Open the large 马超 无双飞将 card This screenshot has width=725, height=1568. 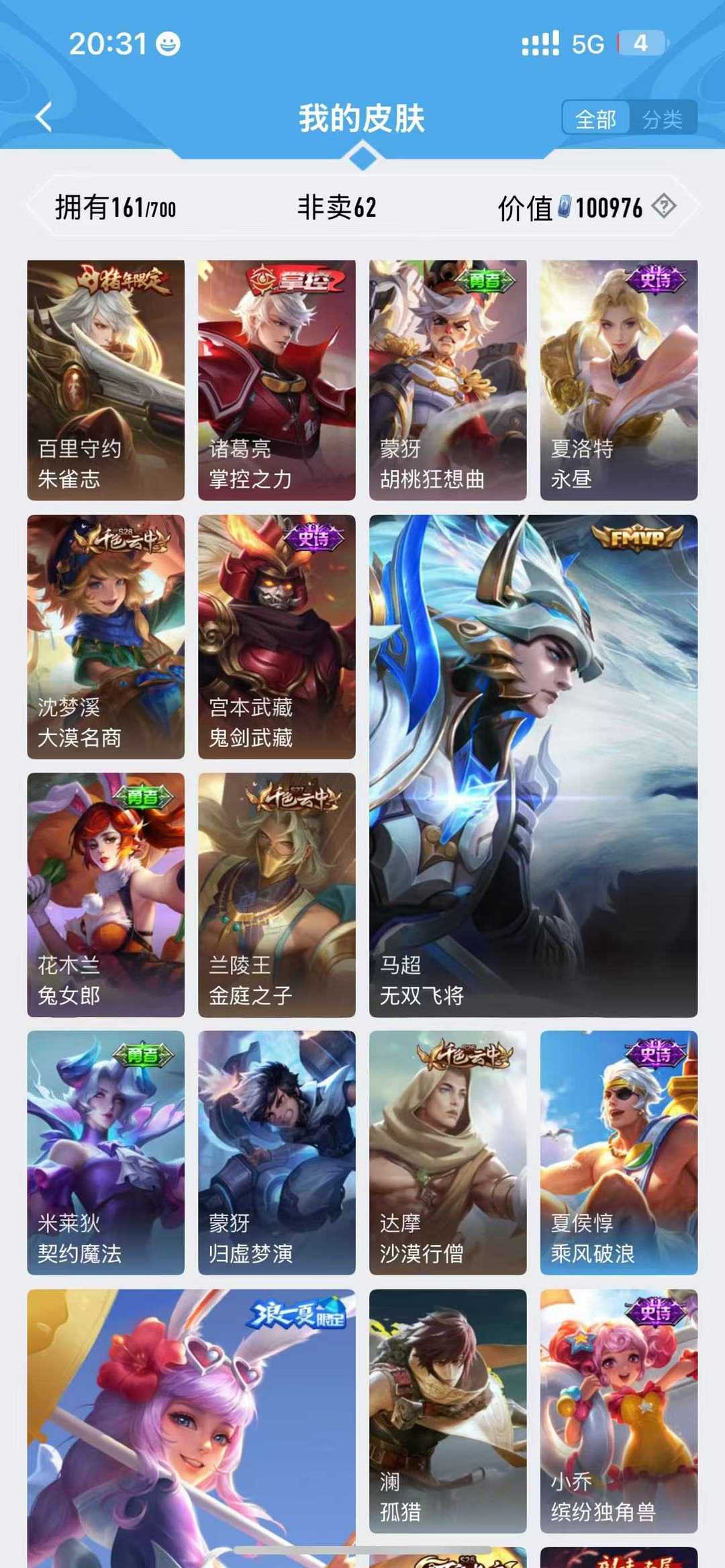534,766
